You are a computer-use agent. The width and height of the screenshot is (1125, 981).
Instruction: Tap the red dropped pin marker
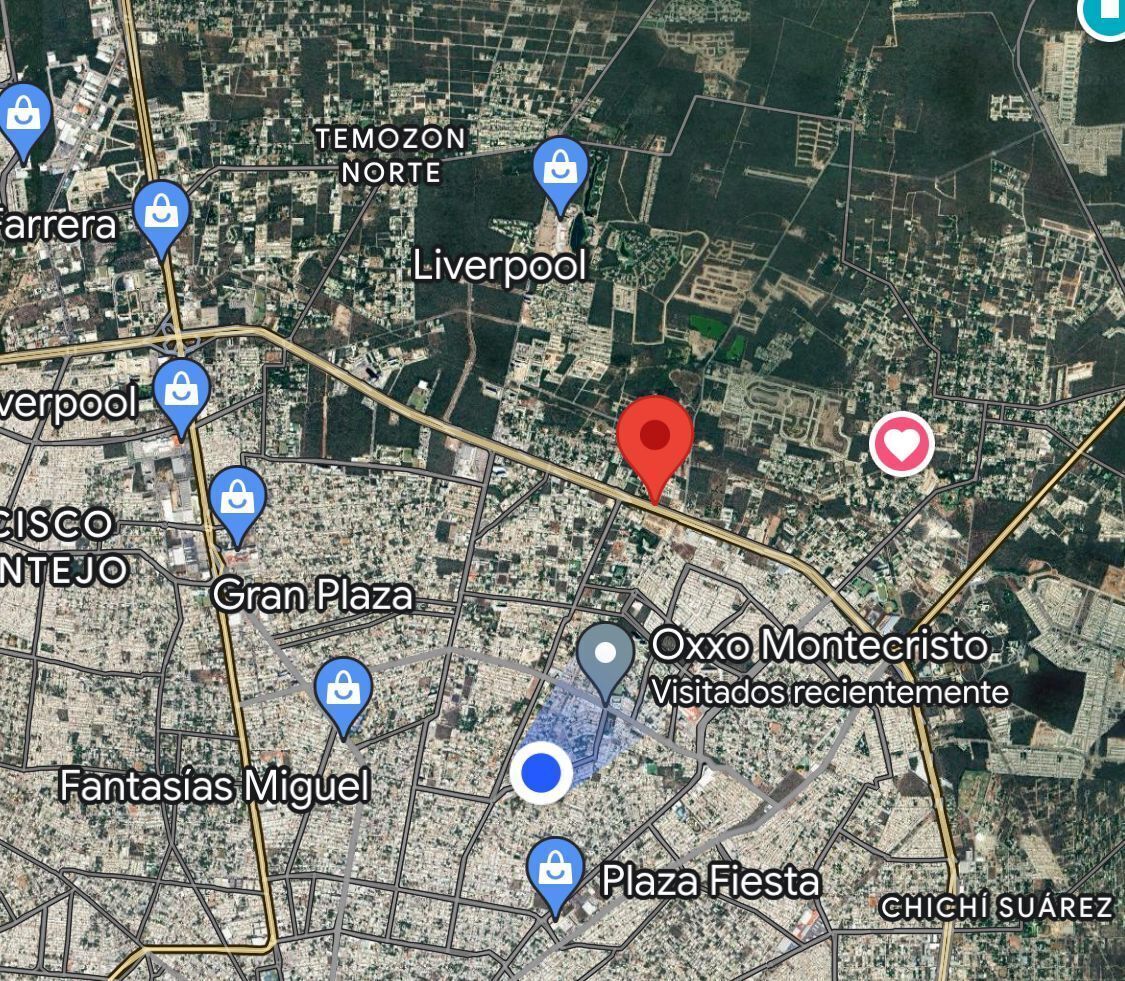(655, 438)
